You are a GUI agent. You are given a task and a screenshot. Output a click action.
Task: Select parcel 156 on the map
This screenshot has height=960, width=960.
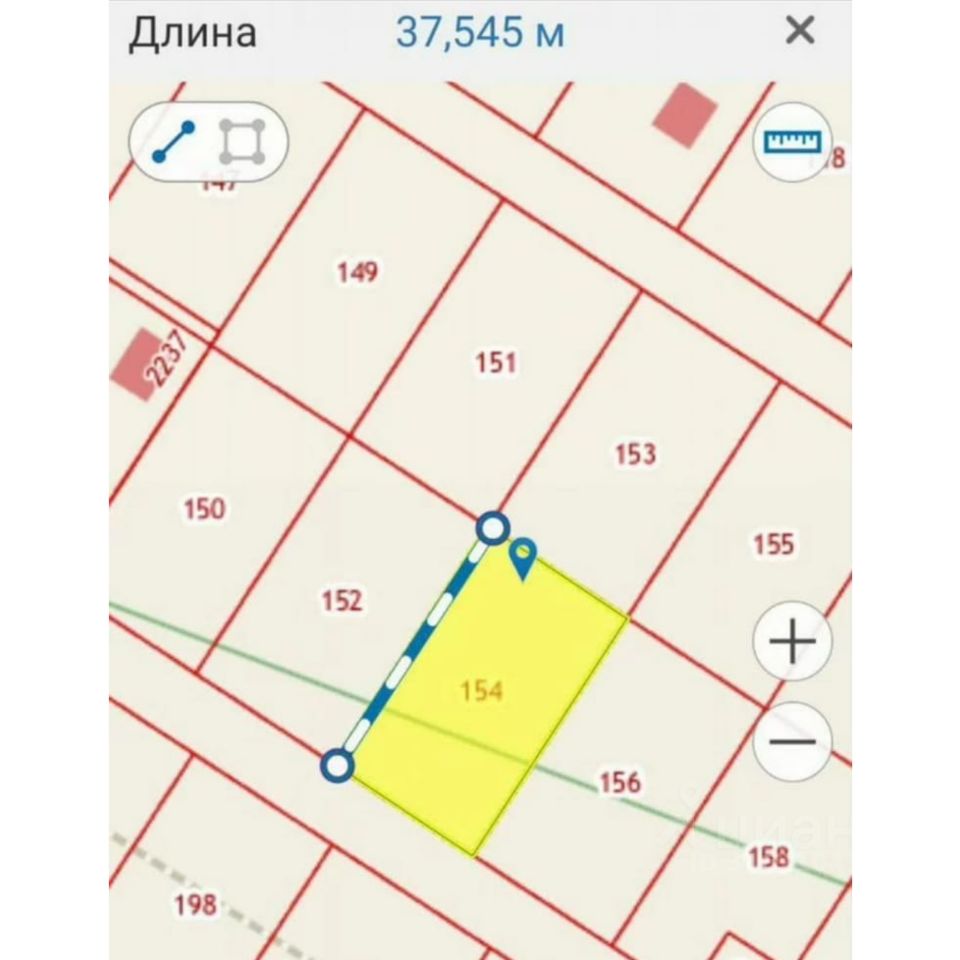(620, 781)
